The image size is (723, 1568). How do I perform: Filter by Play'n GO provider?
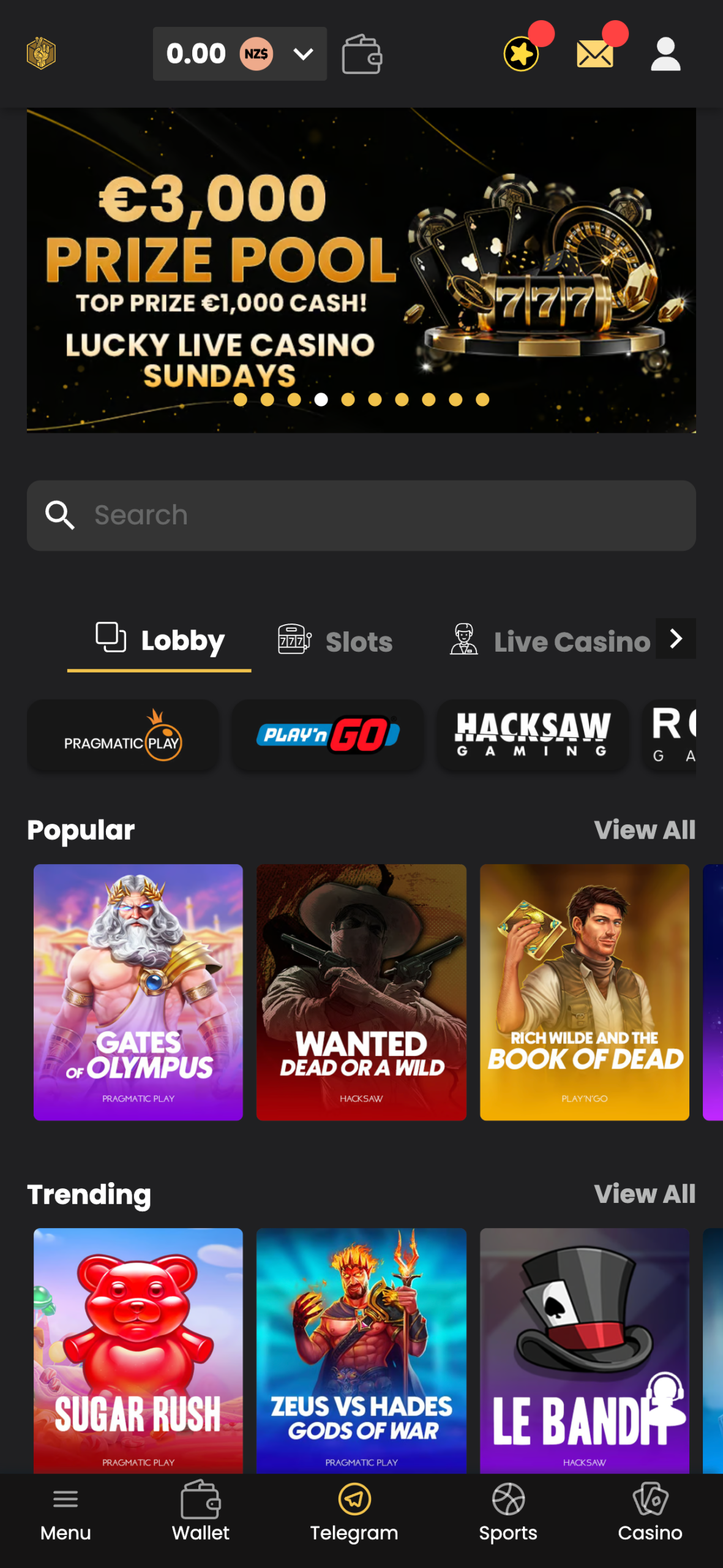[328, 734]
